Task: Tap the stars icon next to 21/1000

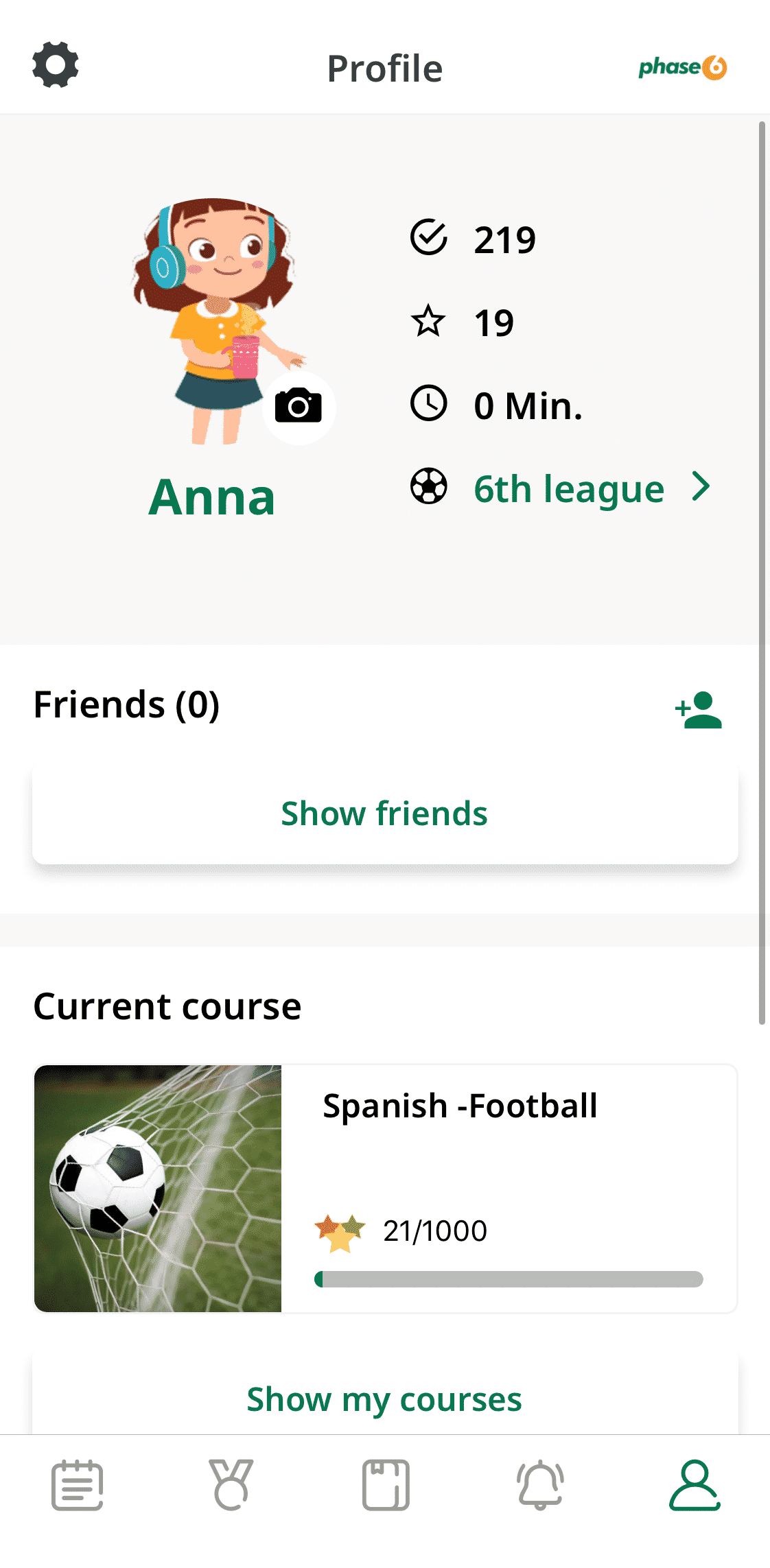Action: pos(339,1230)
